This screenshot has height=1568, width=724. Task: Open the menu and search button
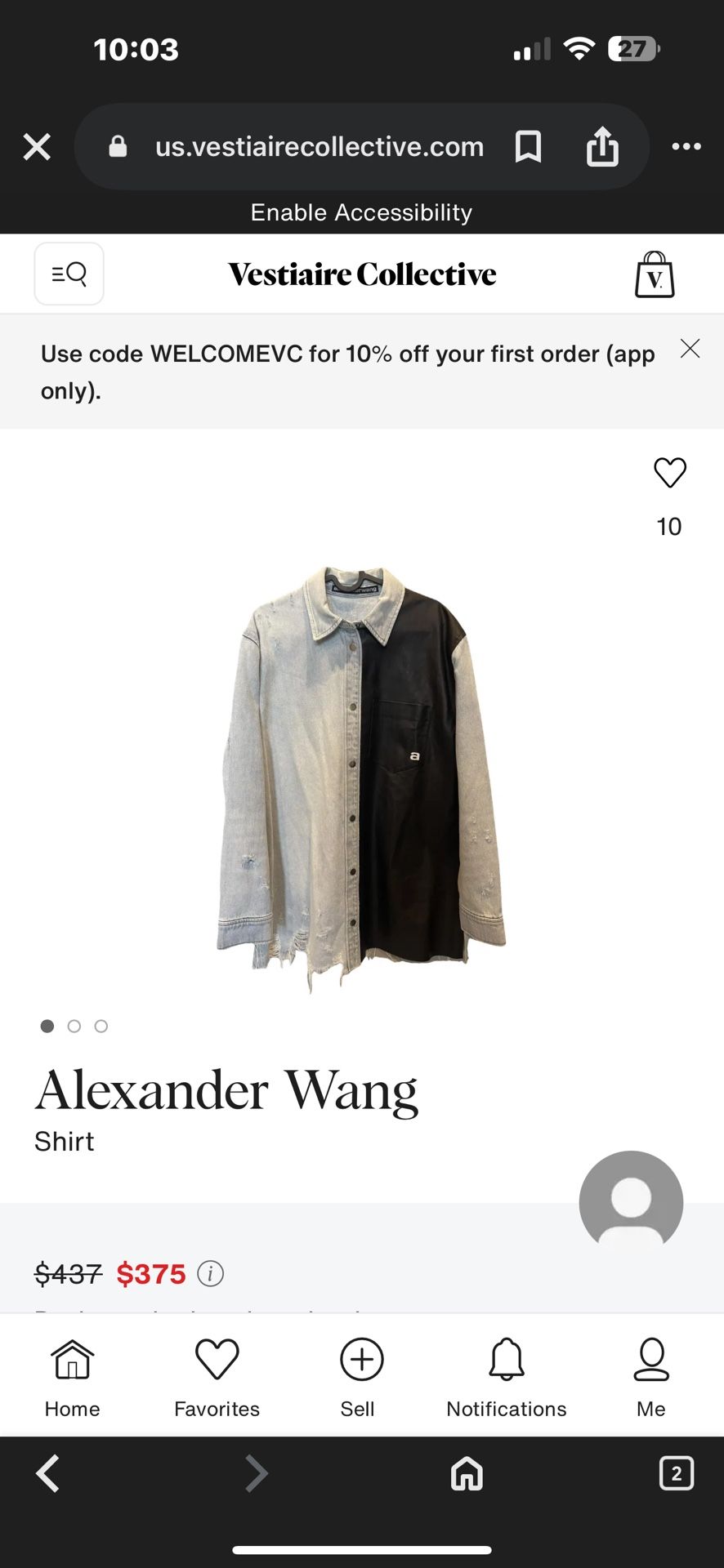[x=69, y=274]
